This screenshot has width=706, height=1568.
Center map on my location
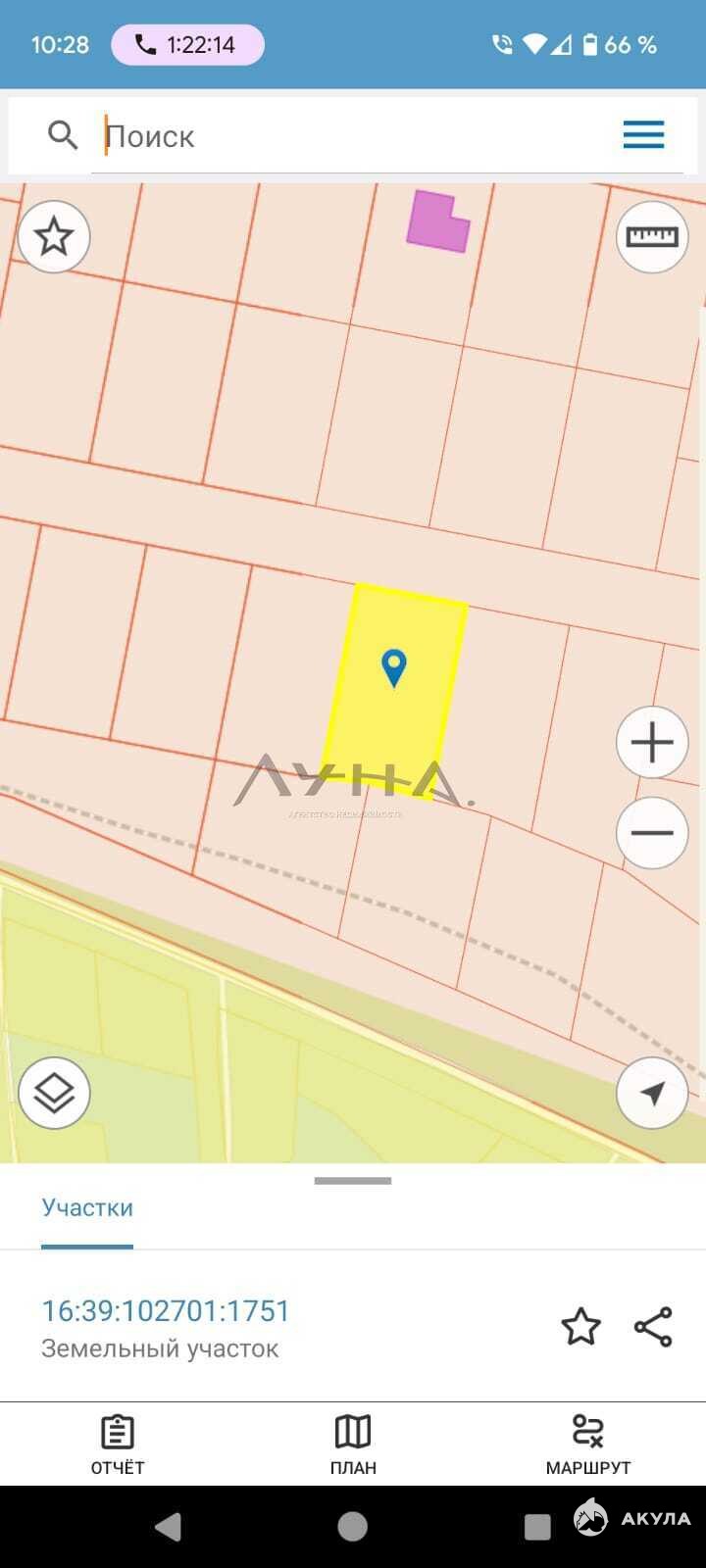(x=652, y=1093)
